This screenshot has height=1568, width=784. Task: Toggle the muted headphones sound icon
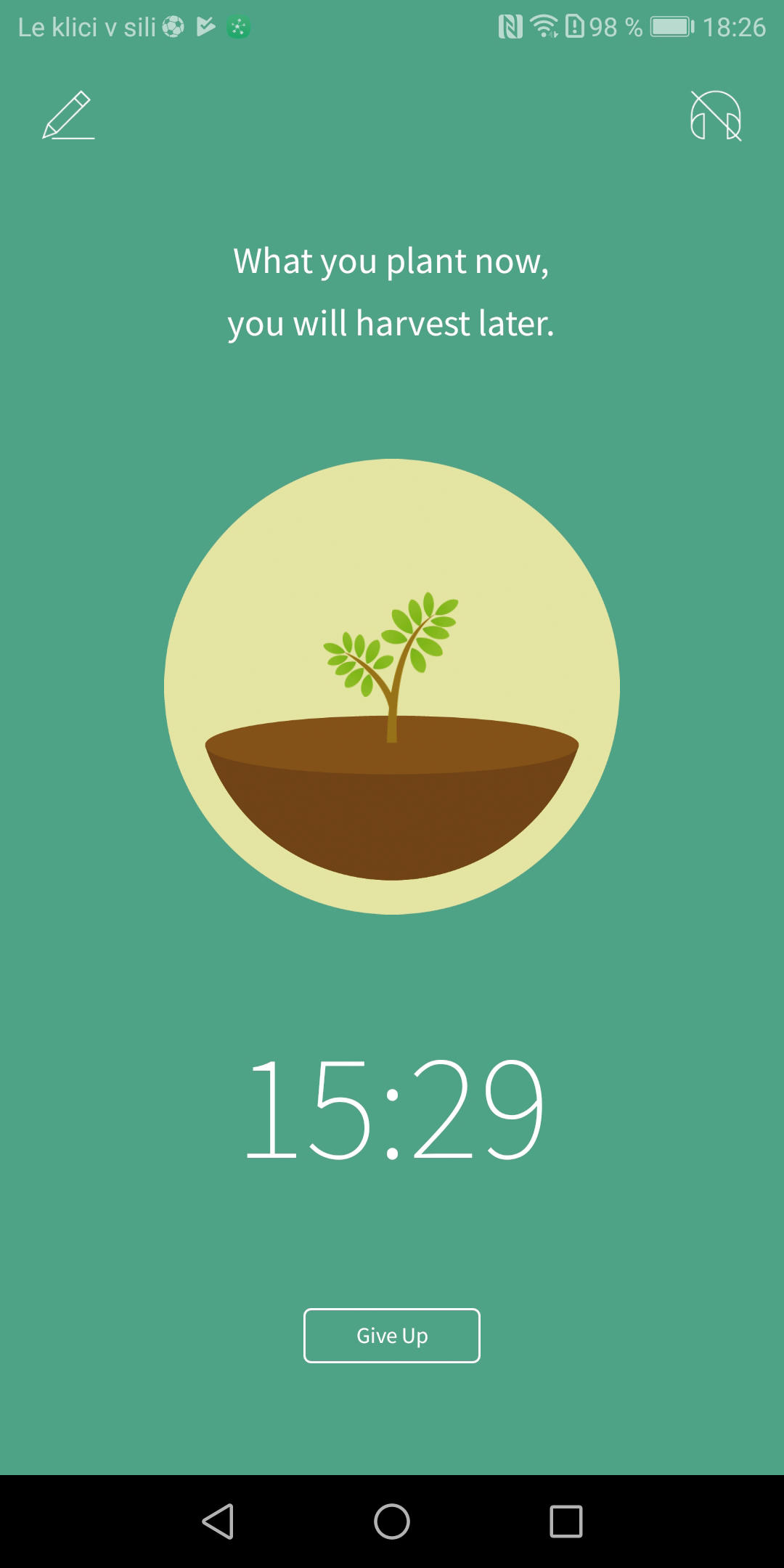716,115
